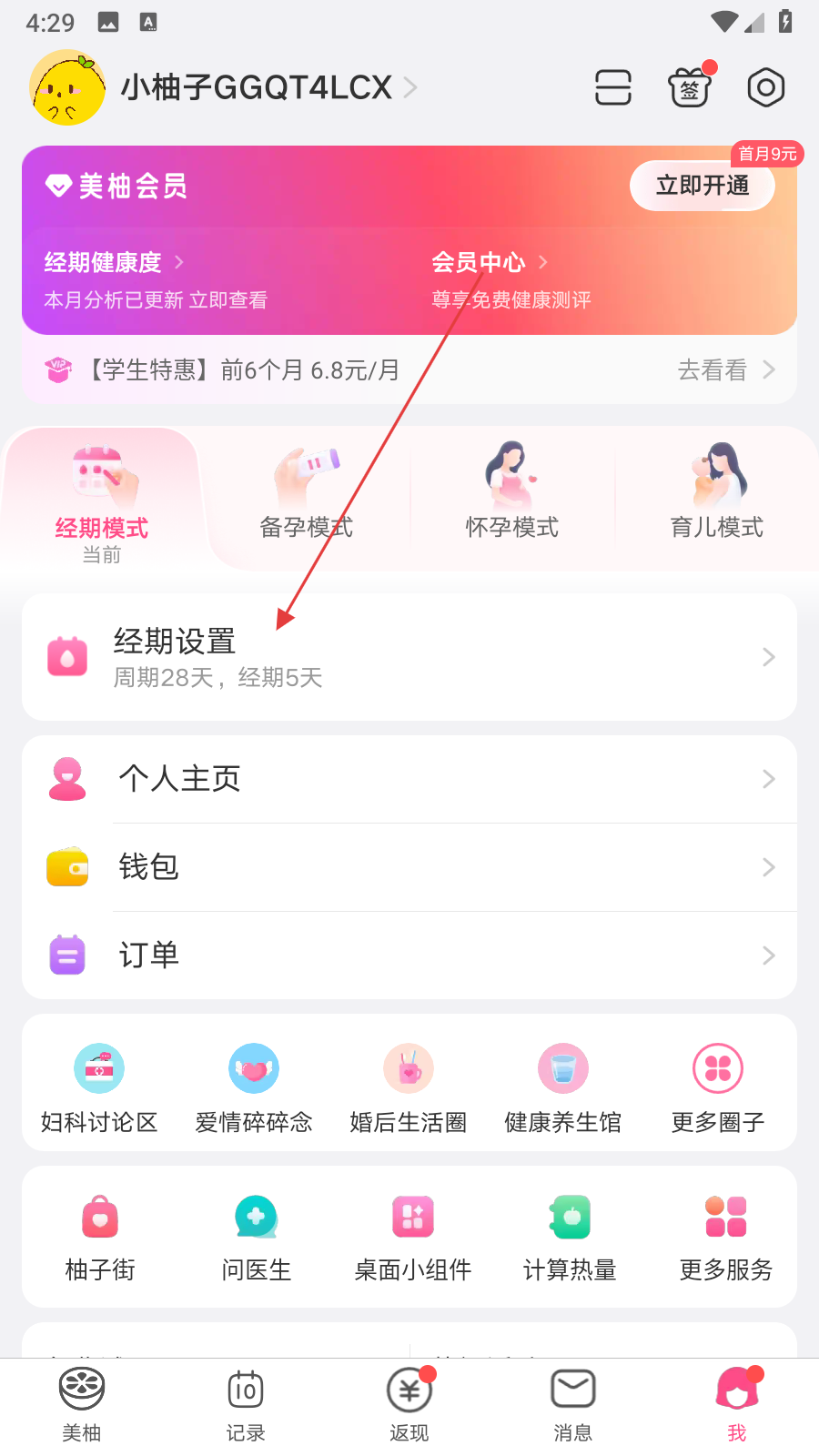Open 经期设置 row
Screen dimensions: 819x1456
click(409, 657)
